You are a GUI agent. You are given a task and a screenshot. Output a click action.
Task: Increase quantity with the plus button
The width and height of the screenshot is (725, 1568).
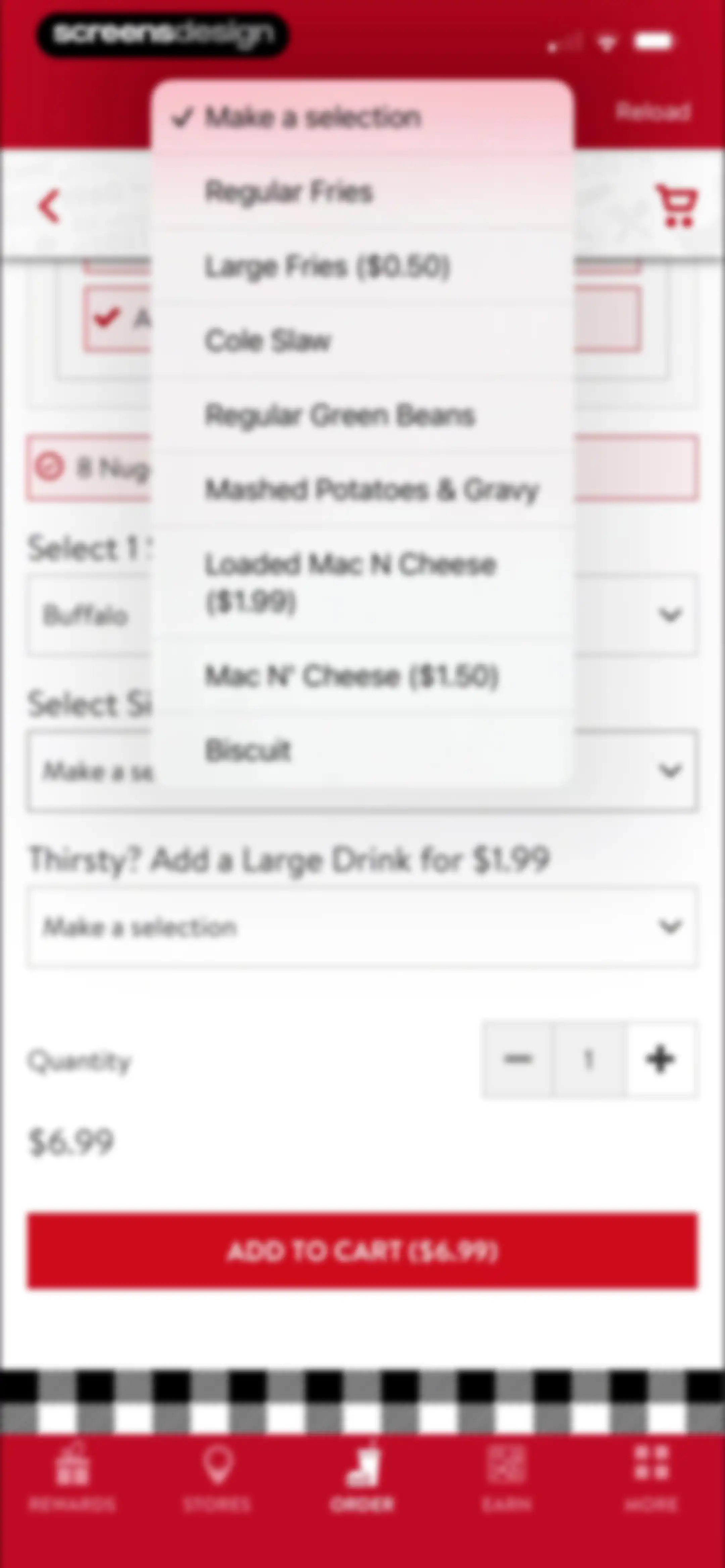tap(660, 1060)
